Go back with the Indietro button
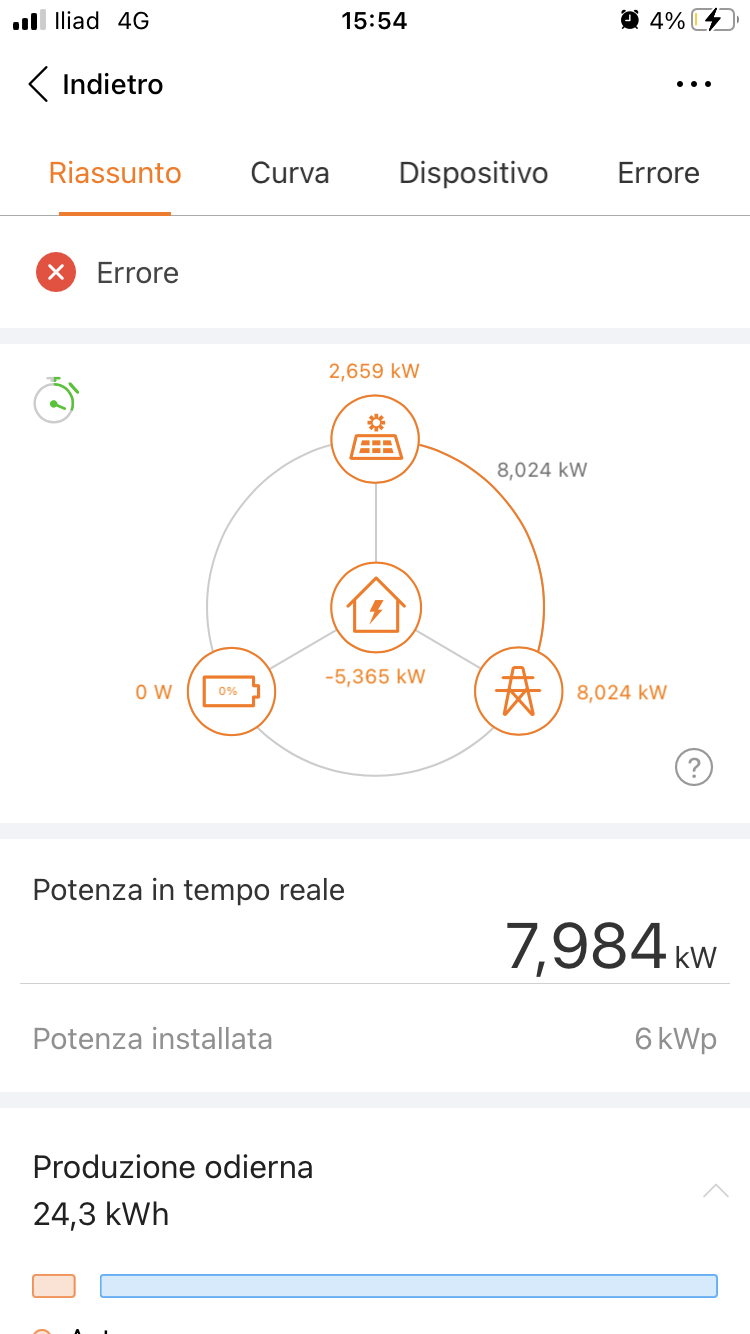This screenshot has width=750, height=1334. pyautogui.click(x=95, y=85)
